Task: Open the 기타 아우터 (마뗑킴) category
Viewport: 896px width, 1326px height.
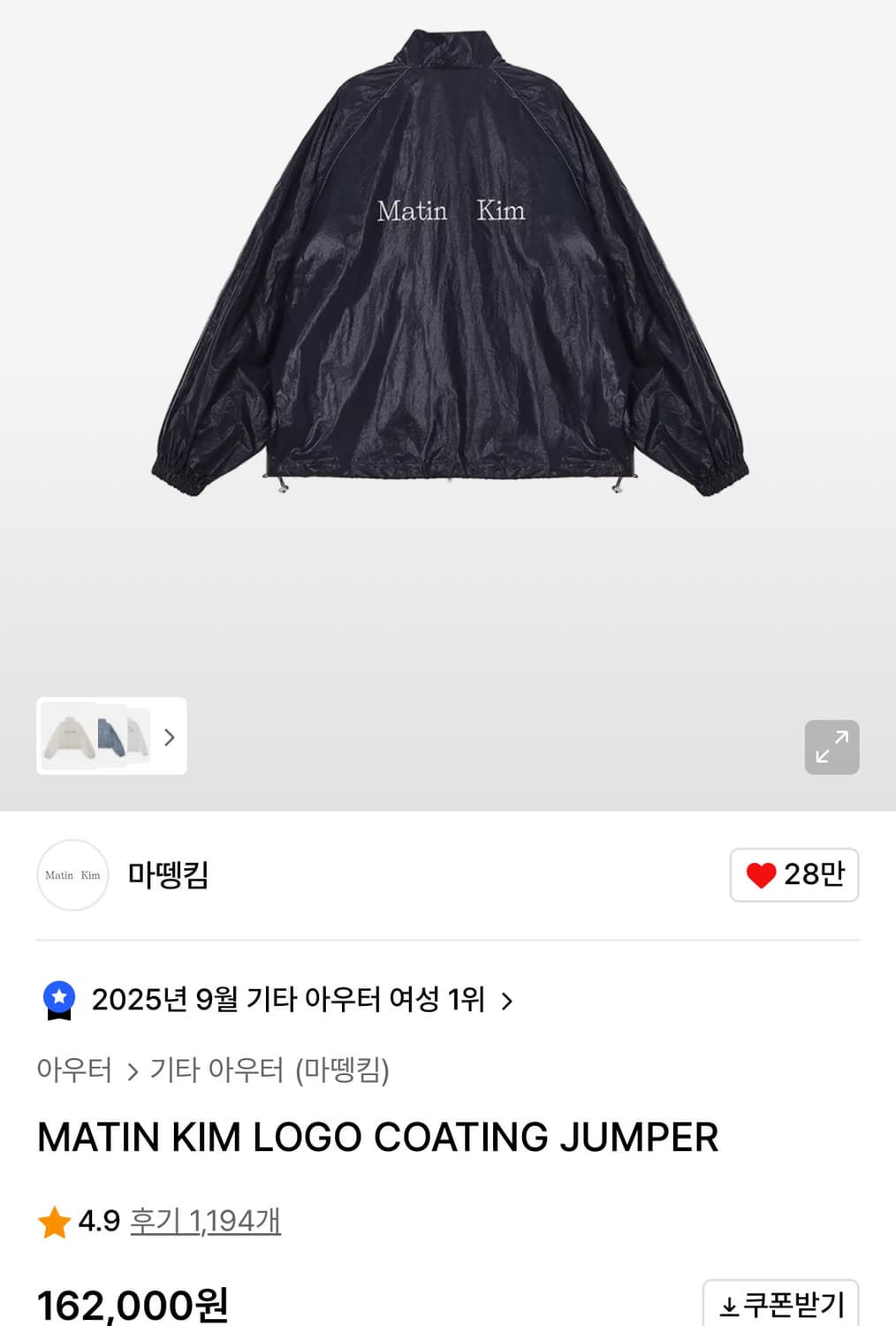Action: click(x=270, y=1070)
